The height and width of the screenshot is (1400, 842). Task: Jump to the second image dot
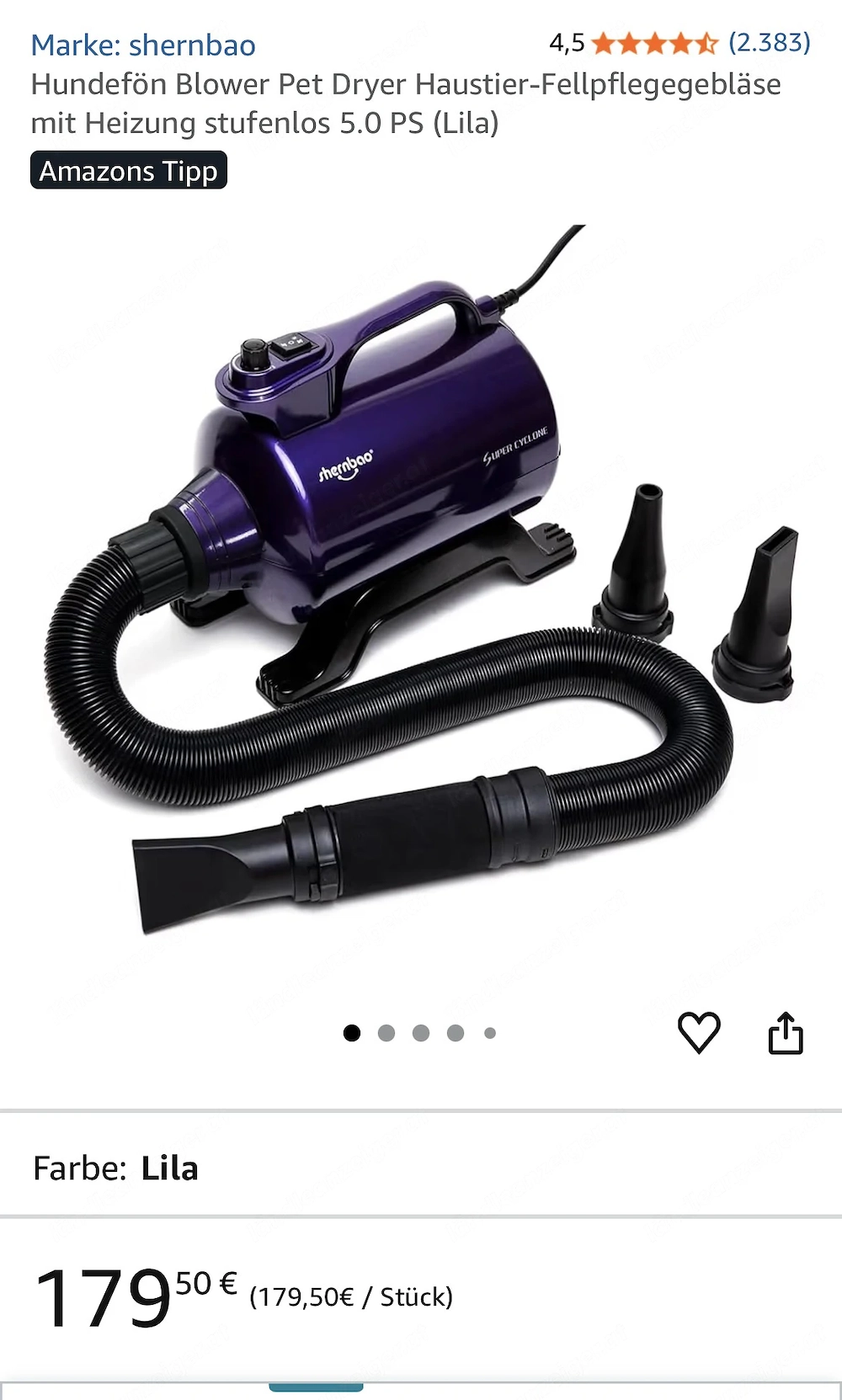point(386,1033)
